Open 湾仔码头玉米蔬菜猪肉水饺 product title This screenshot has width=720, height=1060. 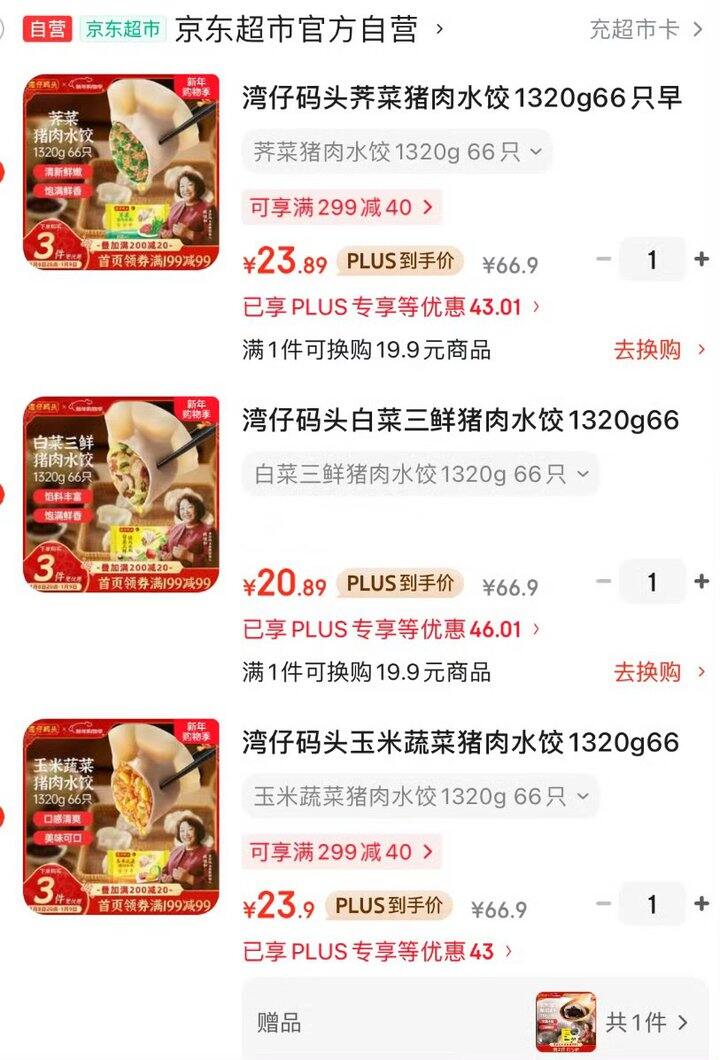click(x=461, y=743)
